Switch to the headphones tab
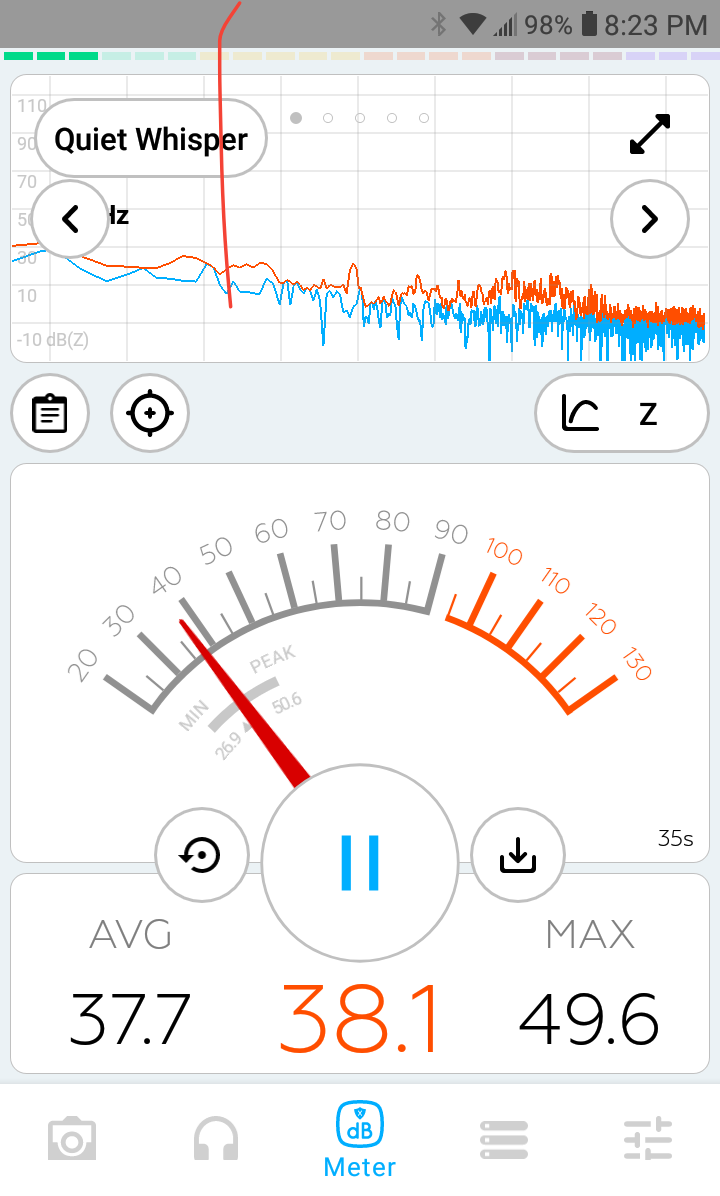 (216, 1140)
